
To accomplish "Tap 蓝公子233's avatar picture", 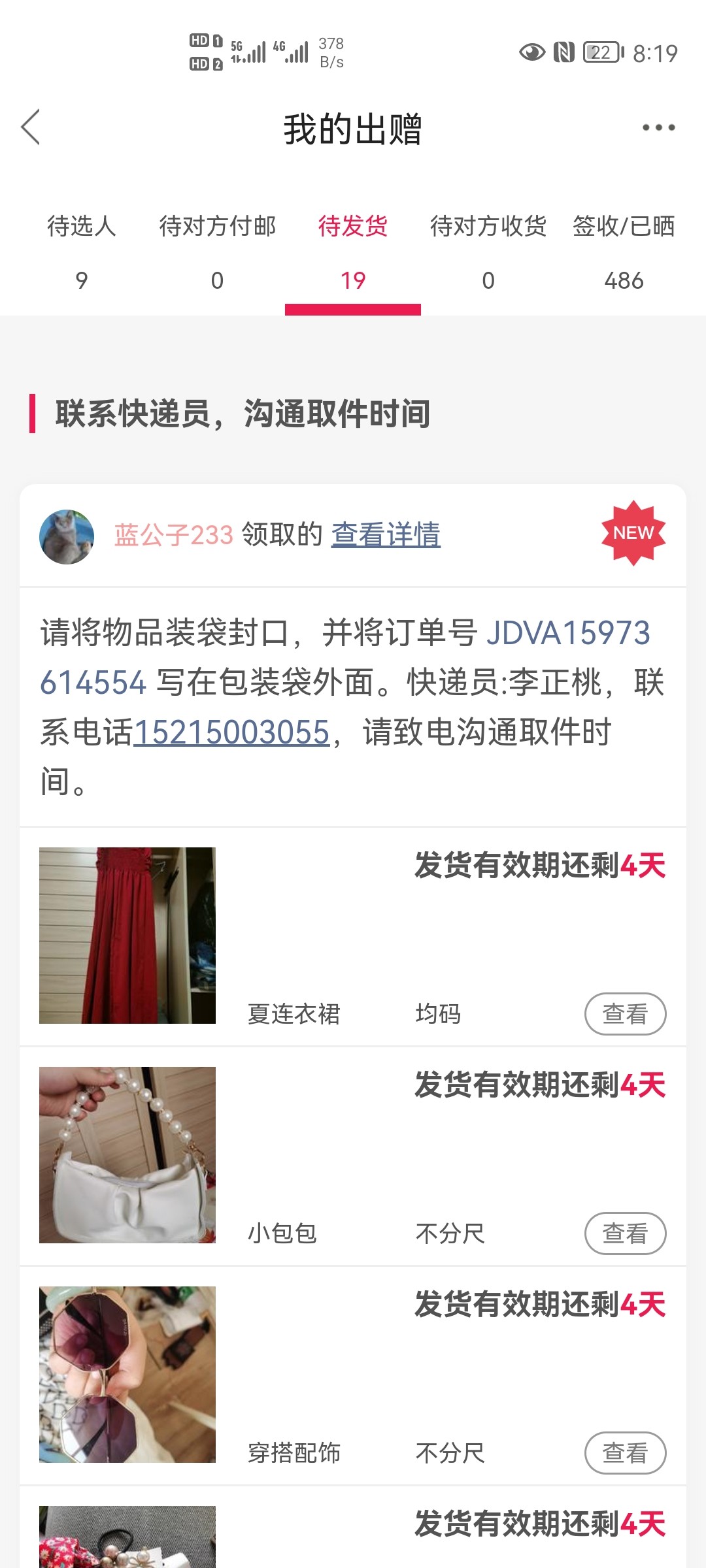I will point(67,536).
